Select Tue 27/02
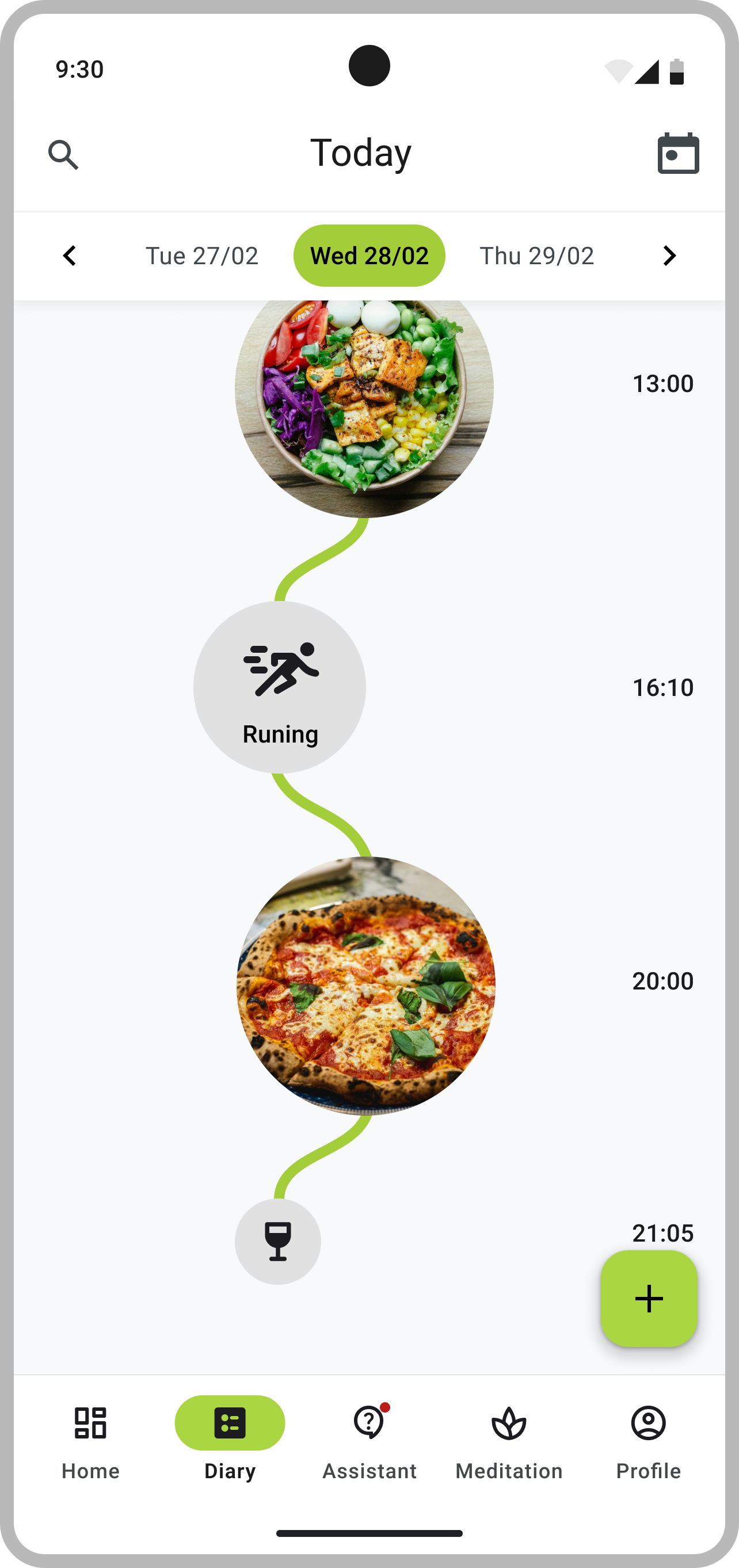This screenshot has width=739, height=1568. (202, 256)
